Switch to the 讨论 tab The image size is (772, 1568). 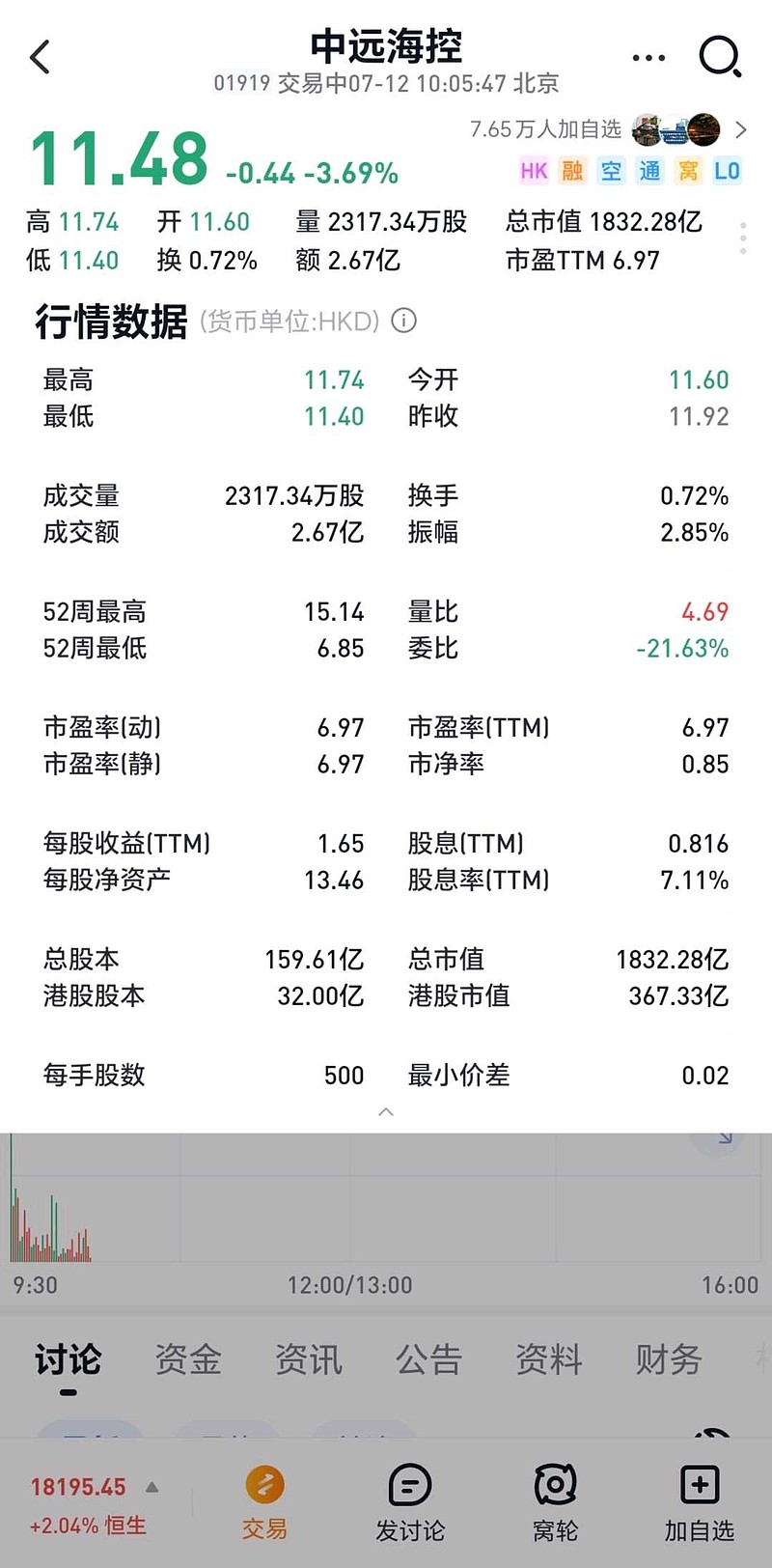tap(68, 1359)
